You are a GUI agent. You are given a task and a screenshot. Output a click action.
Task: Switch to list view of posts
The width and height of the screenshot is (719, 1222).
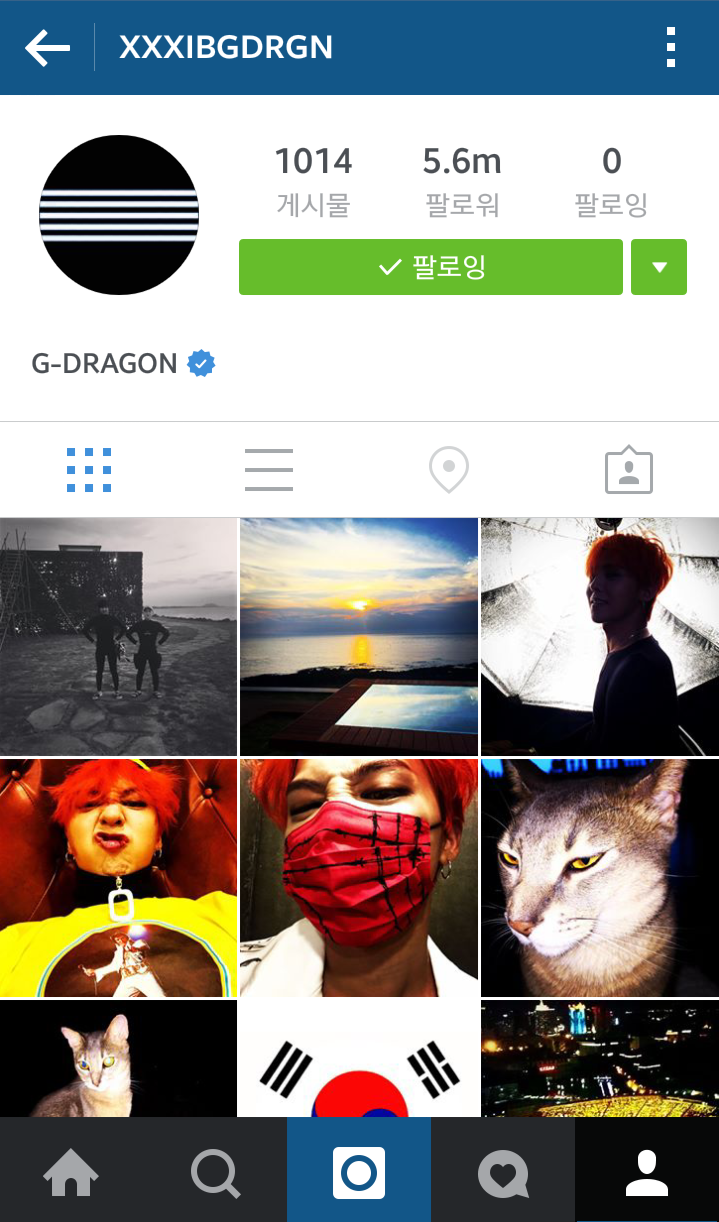click(269, 470)
